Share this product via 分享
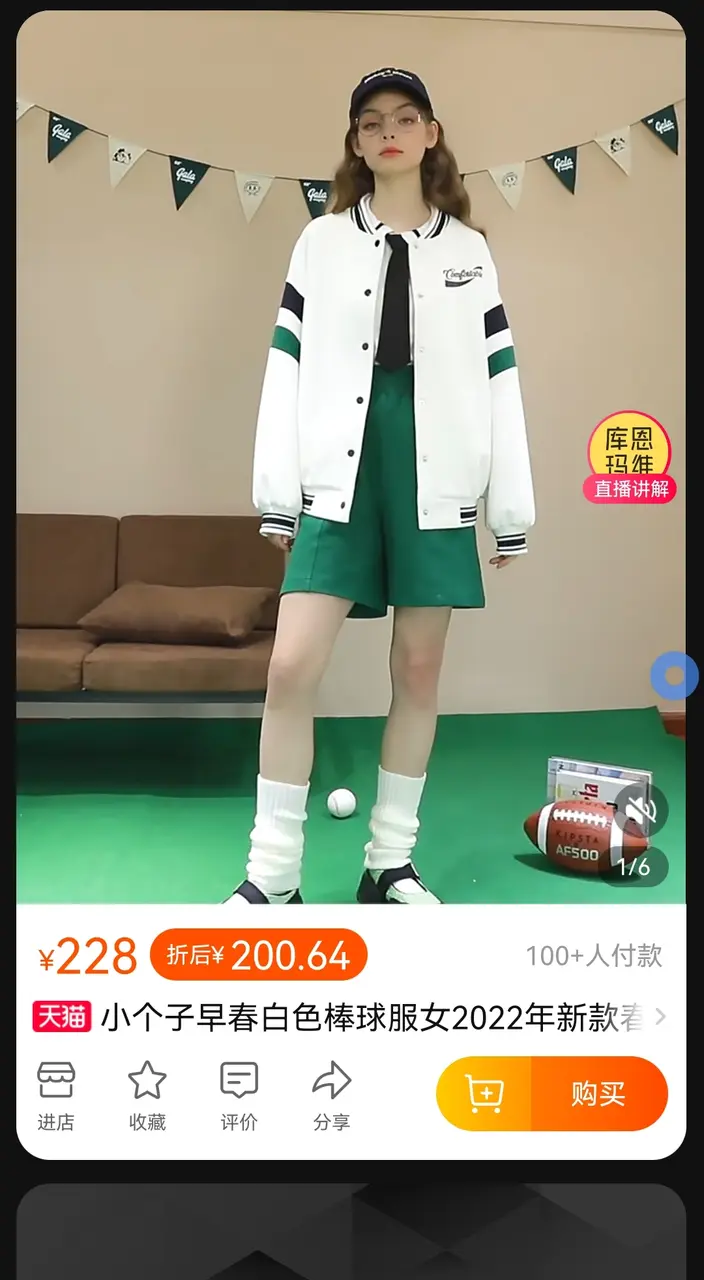This screenshot has width=704, height=1280. [x=331, y=1095]
